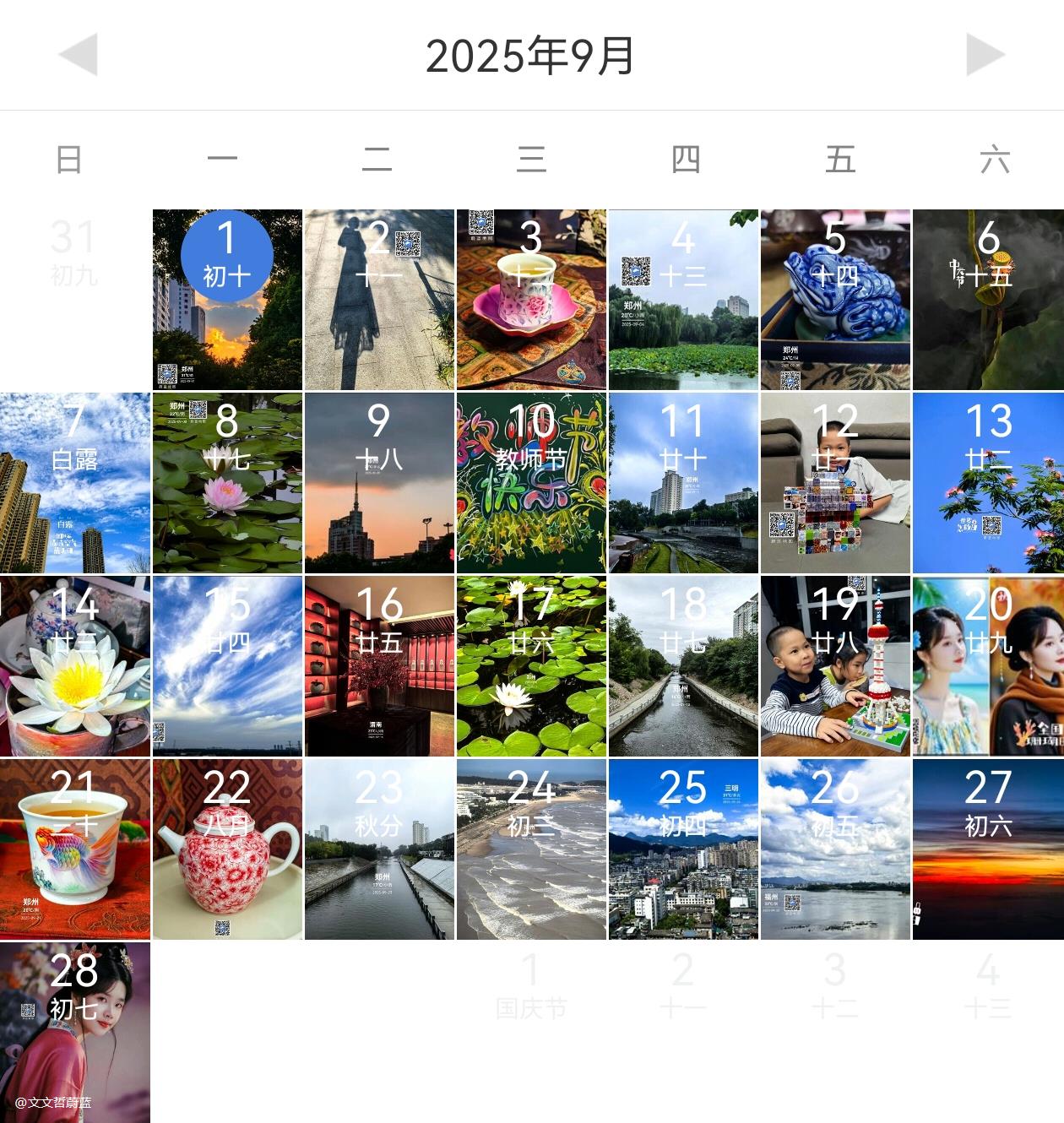Open September 24 beach photo
The height and width of the screenshot is (1123, 1064).
531,849
